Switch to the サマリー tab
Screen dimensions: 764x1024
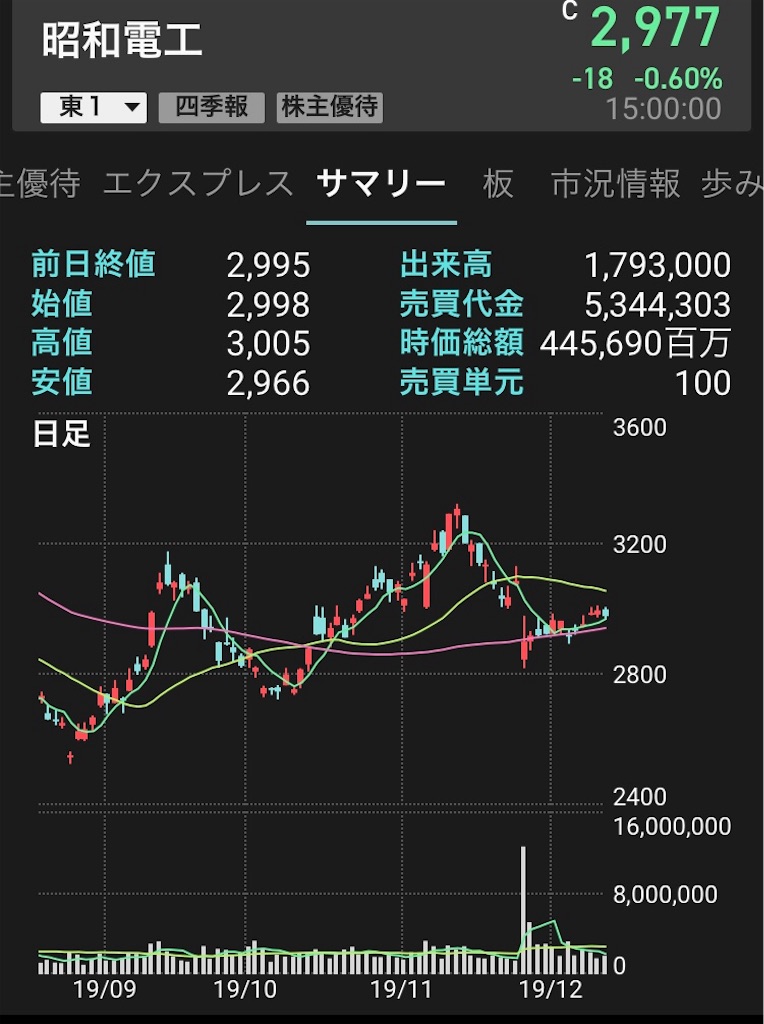[381, 184]
